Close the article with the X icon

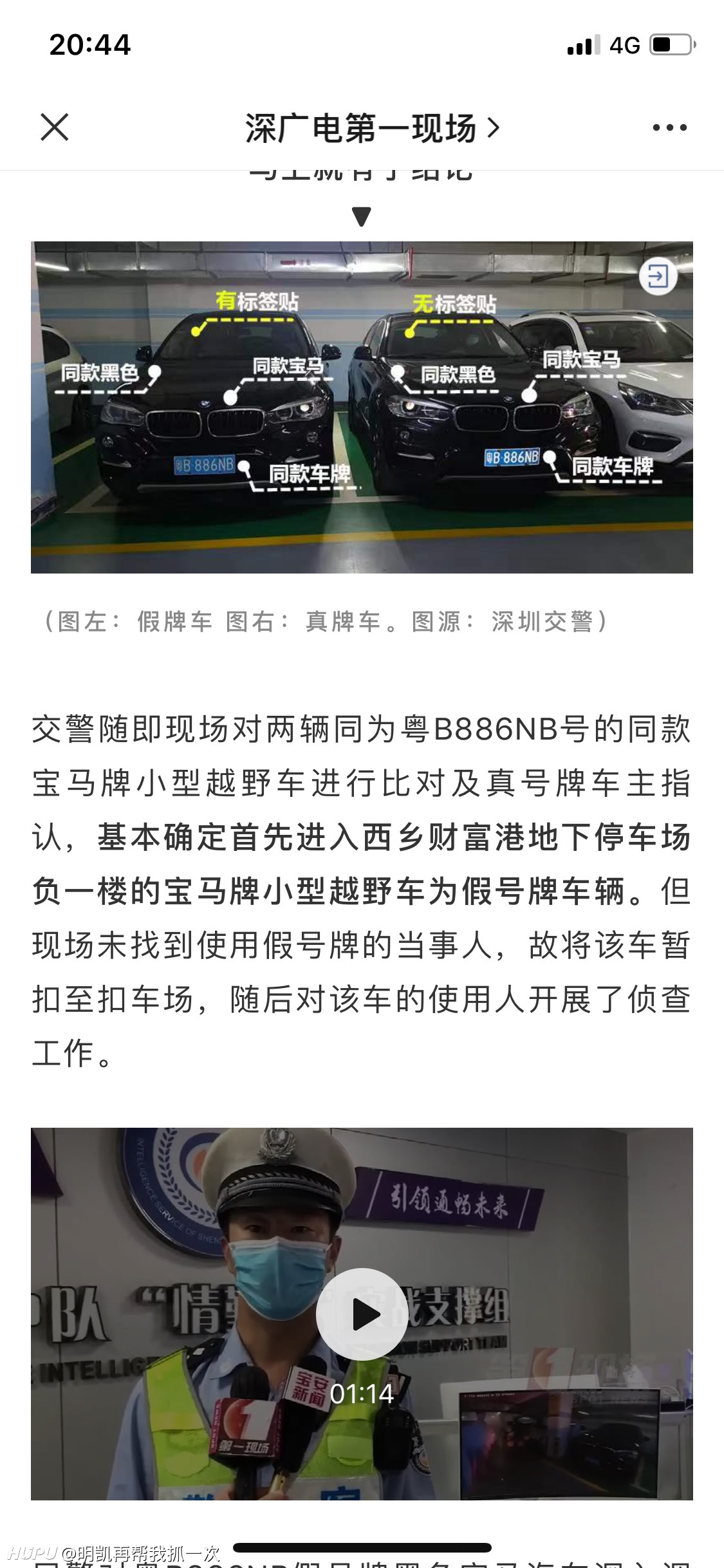(55, 127)
